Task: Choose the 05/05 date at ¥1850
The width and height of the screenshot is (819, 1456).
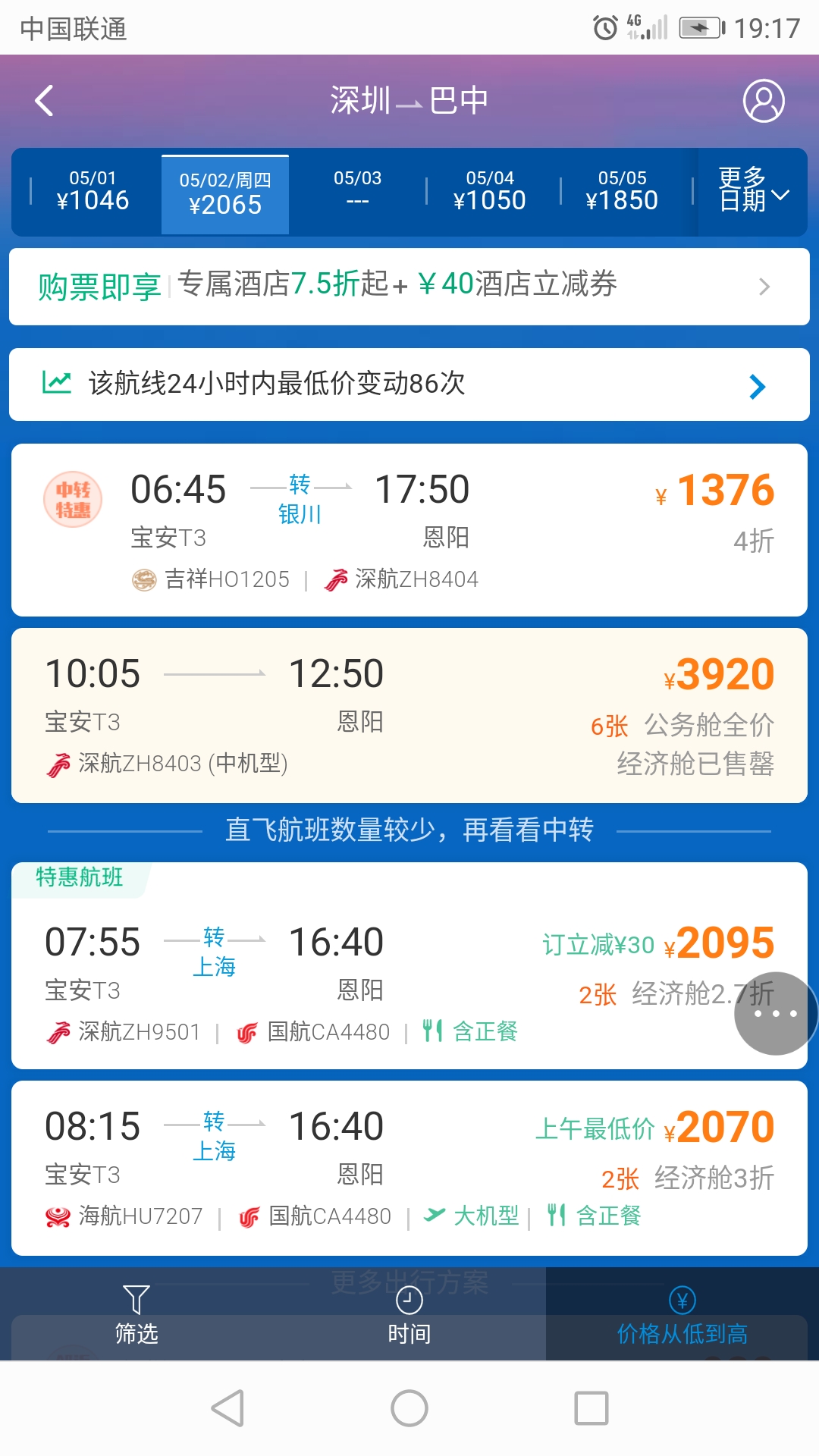Action: coord(622,191)
